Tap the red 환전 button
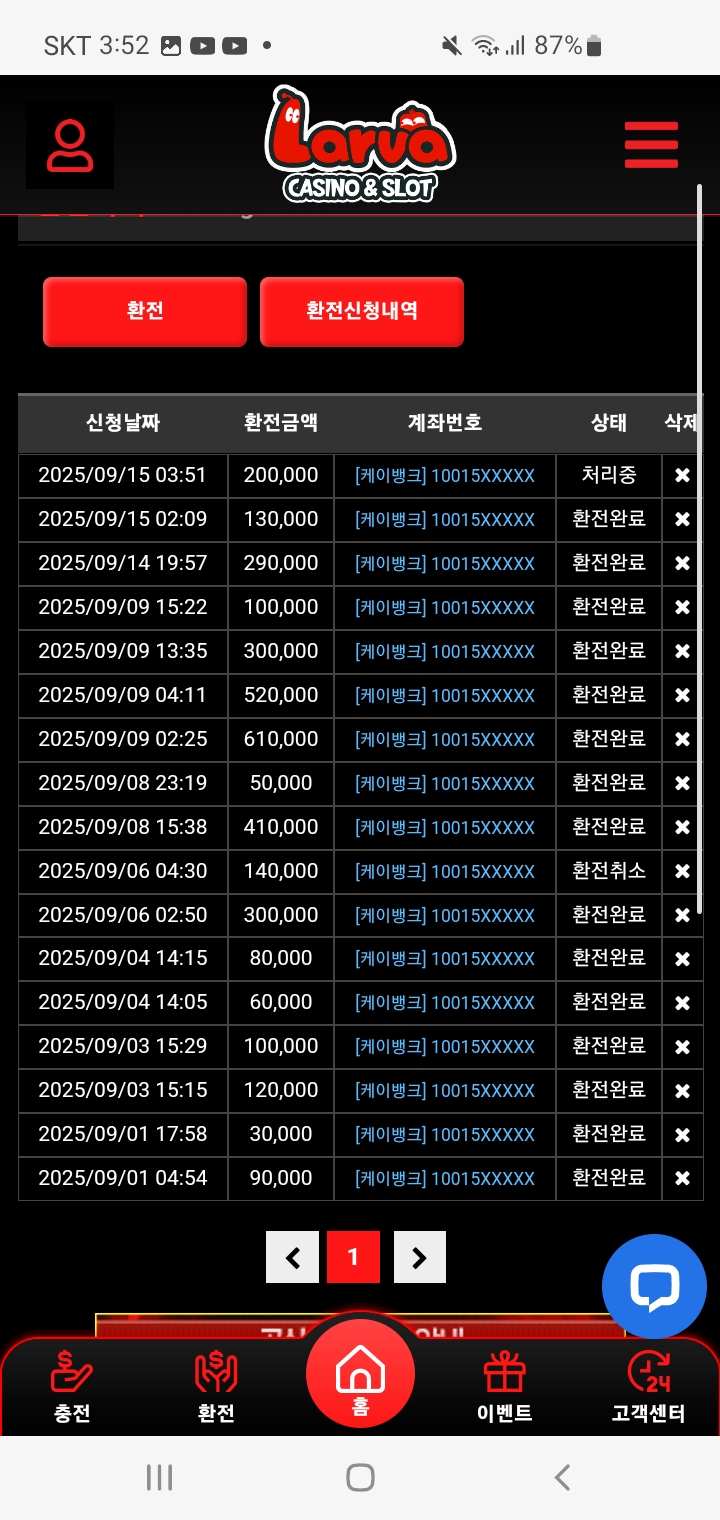This screenshot has width=720, height=1520. 145,311
